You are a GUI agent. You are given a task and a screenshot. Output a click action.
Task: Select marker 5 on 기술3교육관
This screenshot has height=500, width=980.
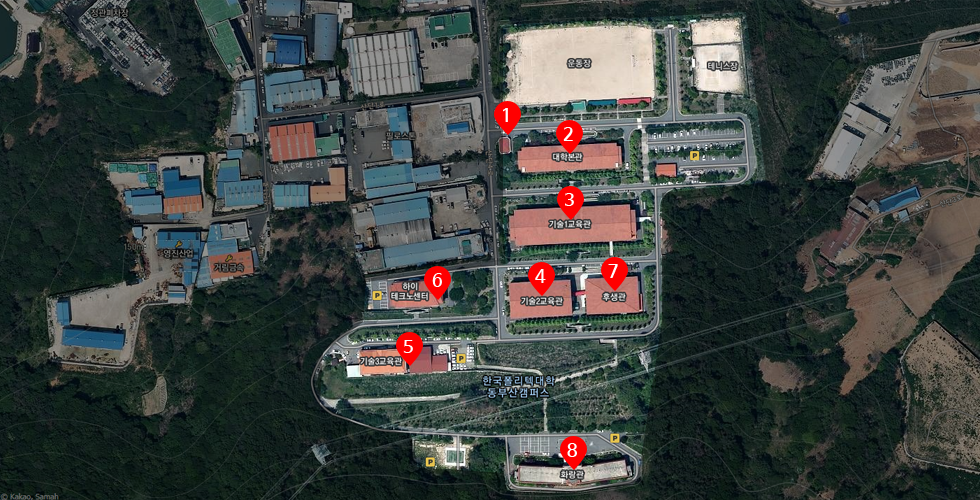[x=408, y=346]
